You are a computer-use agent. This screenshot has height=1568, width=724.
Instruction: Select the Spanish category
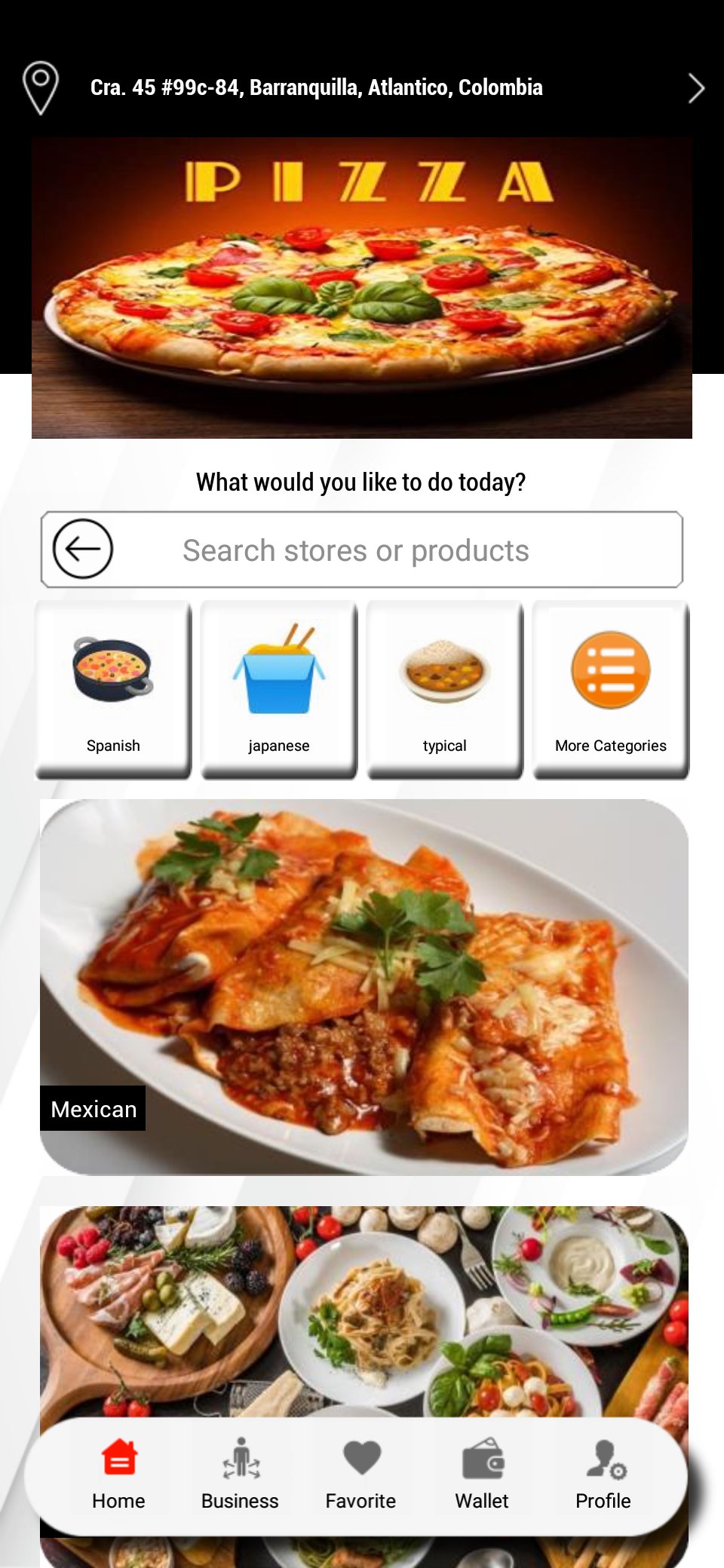113,689
